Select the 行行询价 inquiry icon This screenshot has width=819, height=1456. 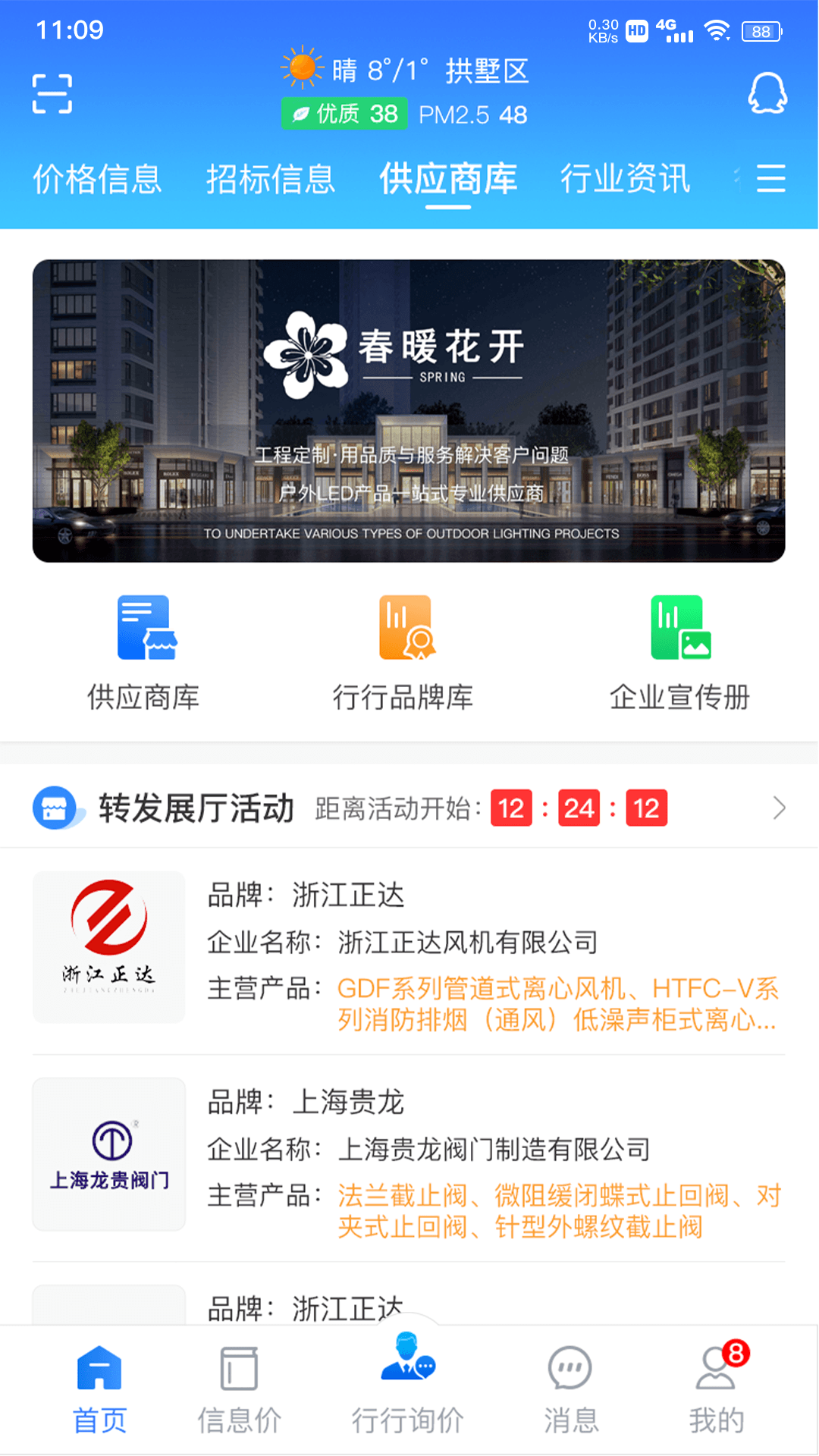coord(409,1365)
